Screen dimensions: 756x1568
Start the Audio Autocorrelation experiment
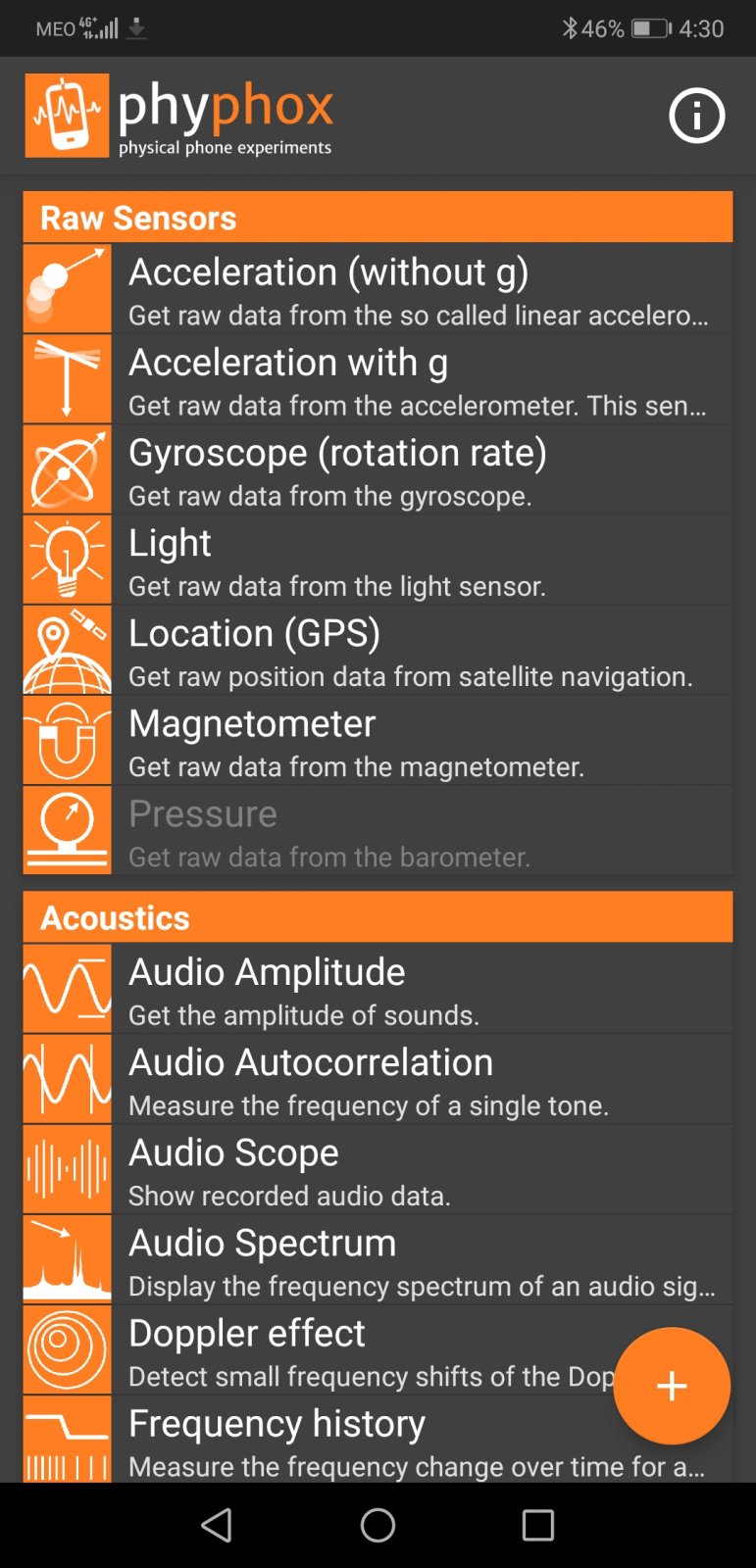[x=378, y=1080]
